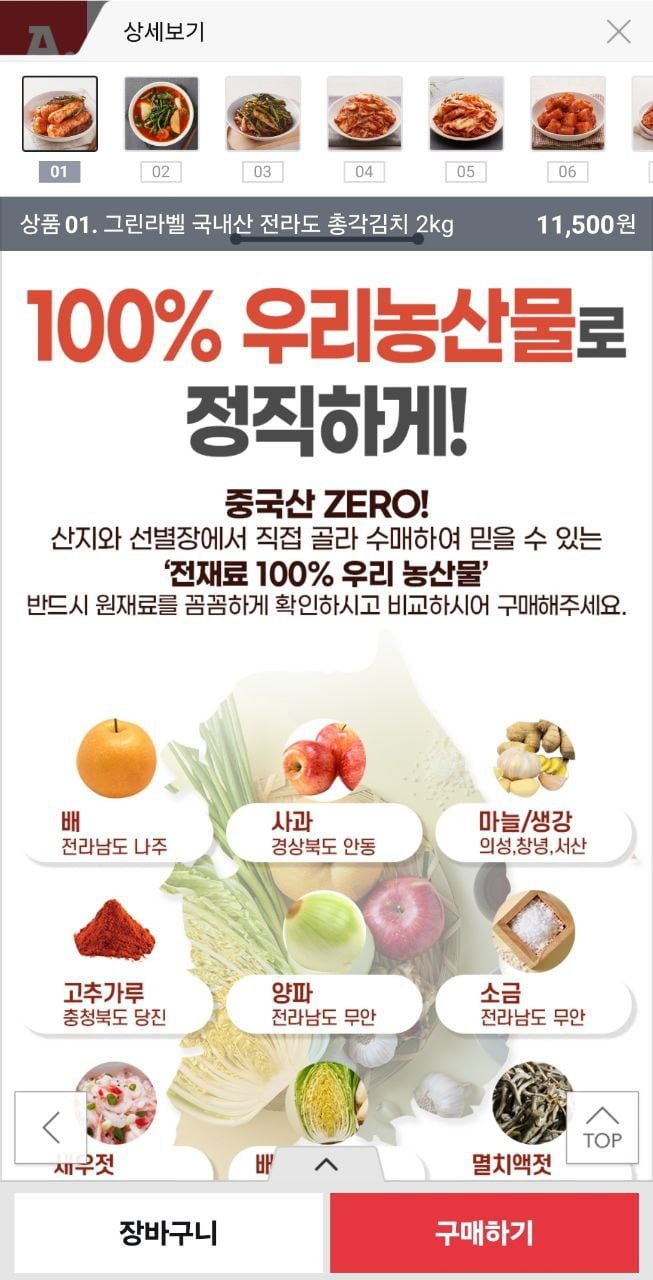This screenshot has height=1280, width=653.
Task: Jump back to TOP of page
Action: pyautogui.click(x=602, y=1127)
